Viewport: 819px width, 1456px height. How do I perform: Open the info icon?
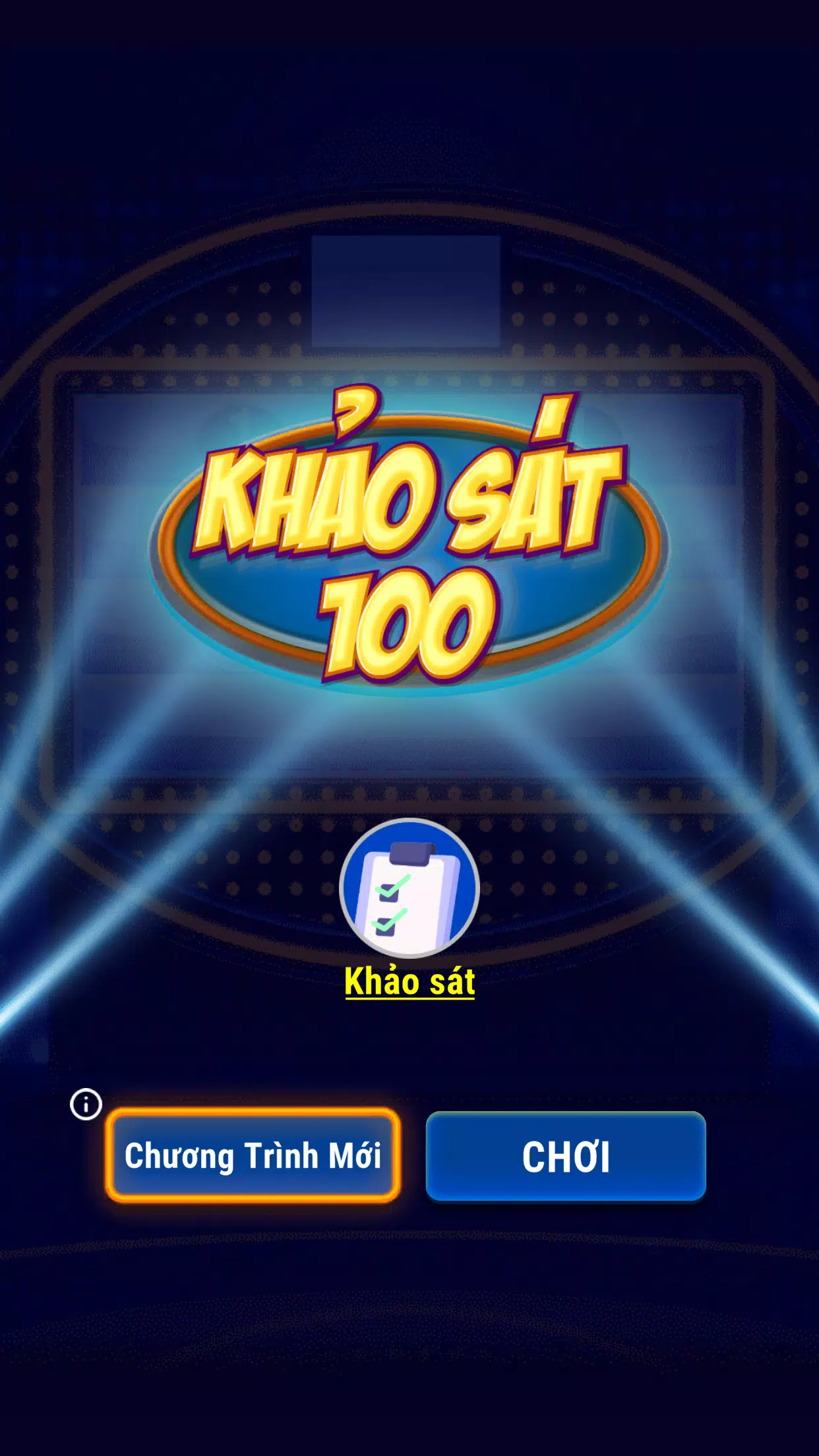86,1104
